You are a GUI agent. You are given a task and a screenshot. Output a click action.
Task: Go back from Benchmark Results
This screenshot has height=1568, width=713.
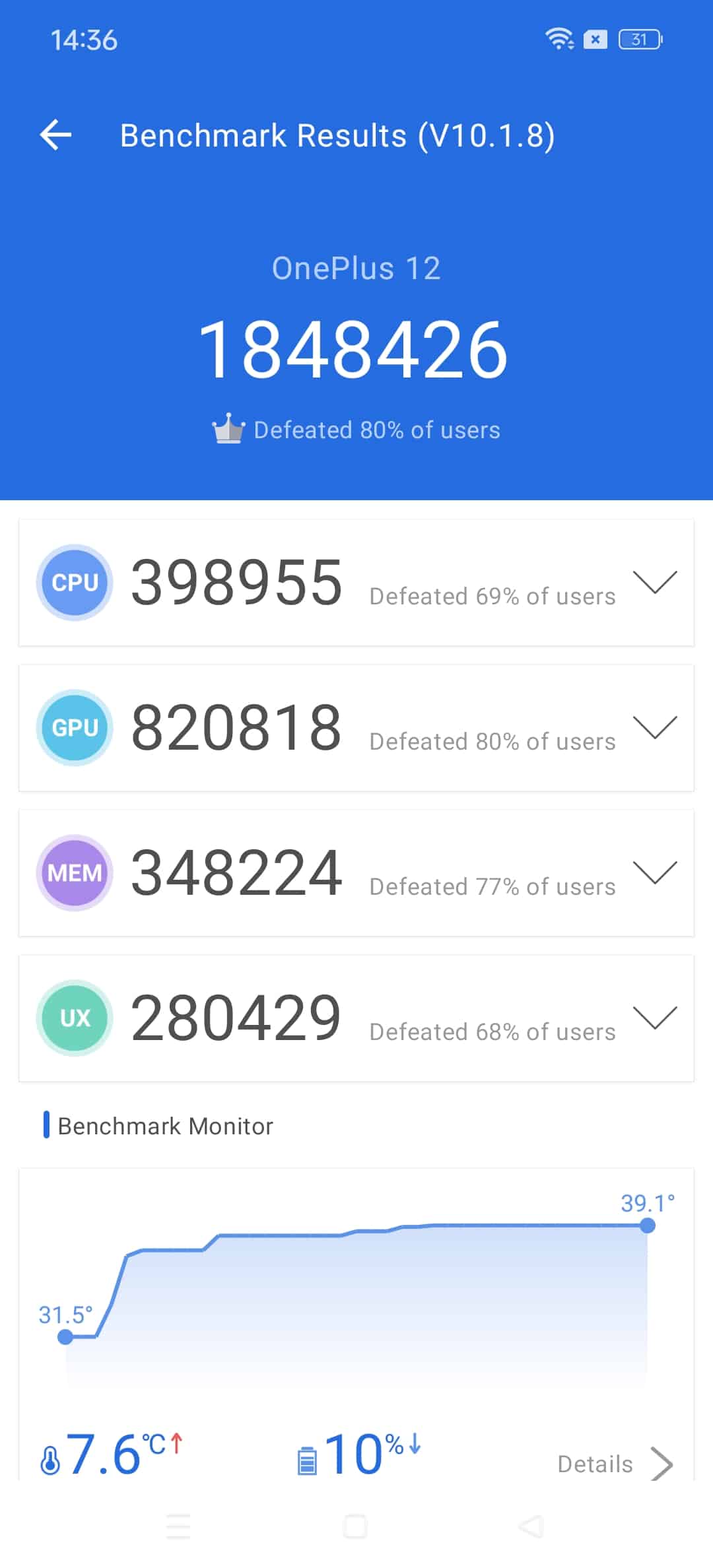pos(56,135)
